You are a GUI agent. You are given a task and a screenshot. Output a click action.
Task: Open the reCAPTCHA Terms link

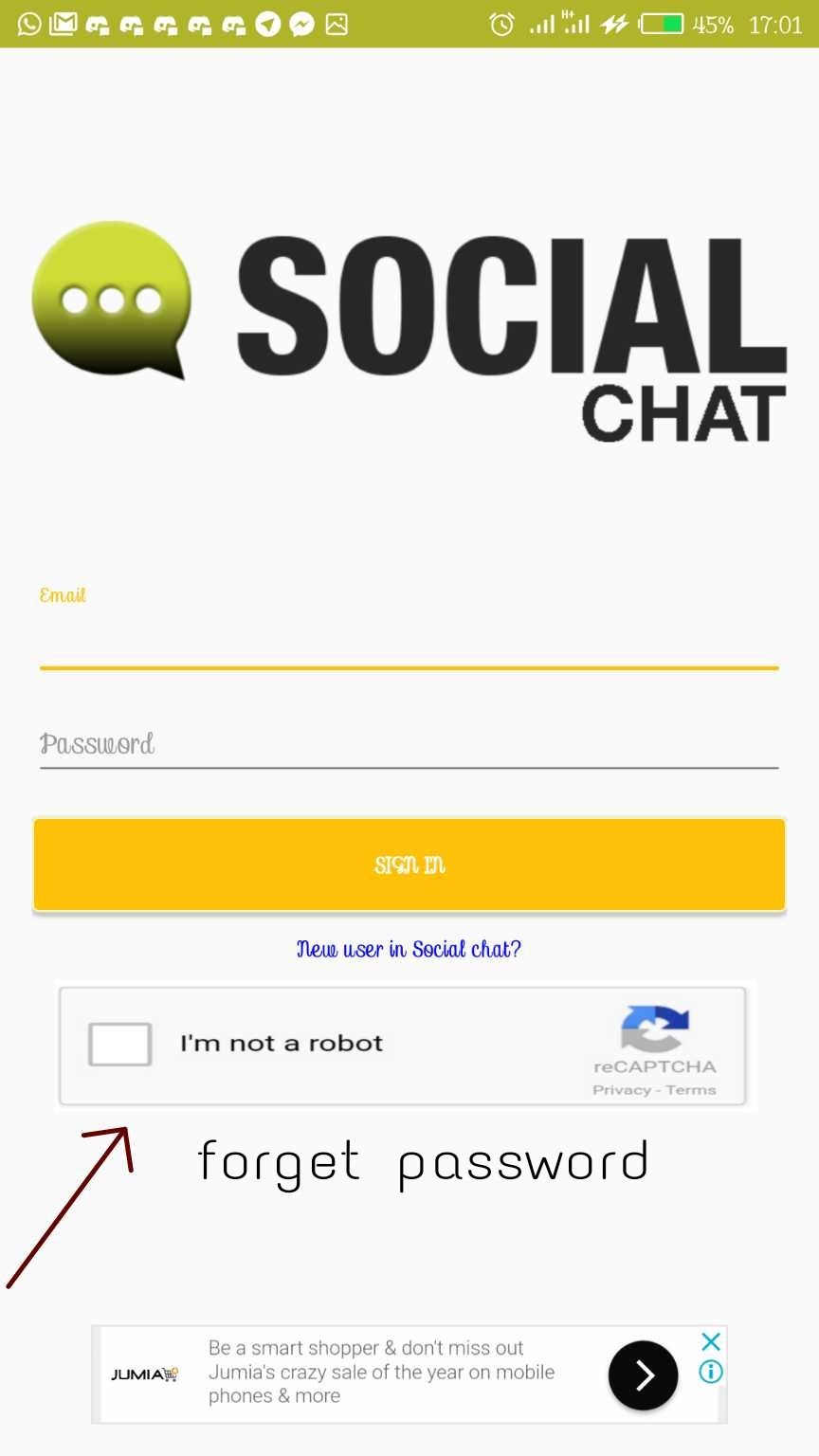pyautogui.click(x=691, y=1090)
